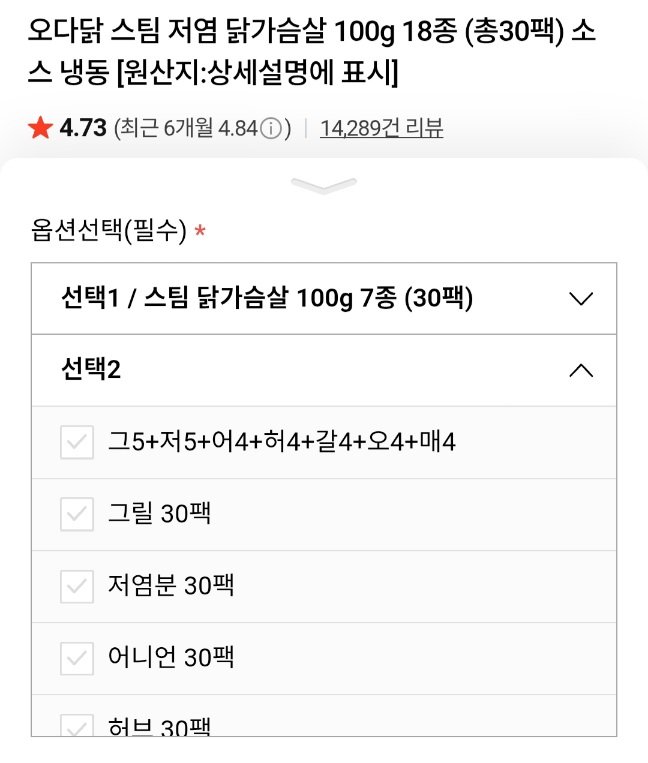Pick the 저염분 30팩 option
The width and height of the screenshot is (648, 763).
point(77,586)
